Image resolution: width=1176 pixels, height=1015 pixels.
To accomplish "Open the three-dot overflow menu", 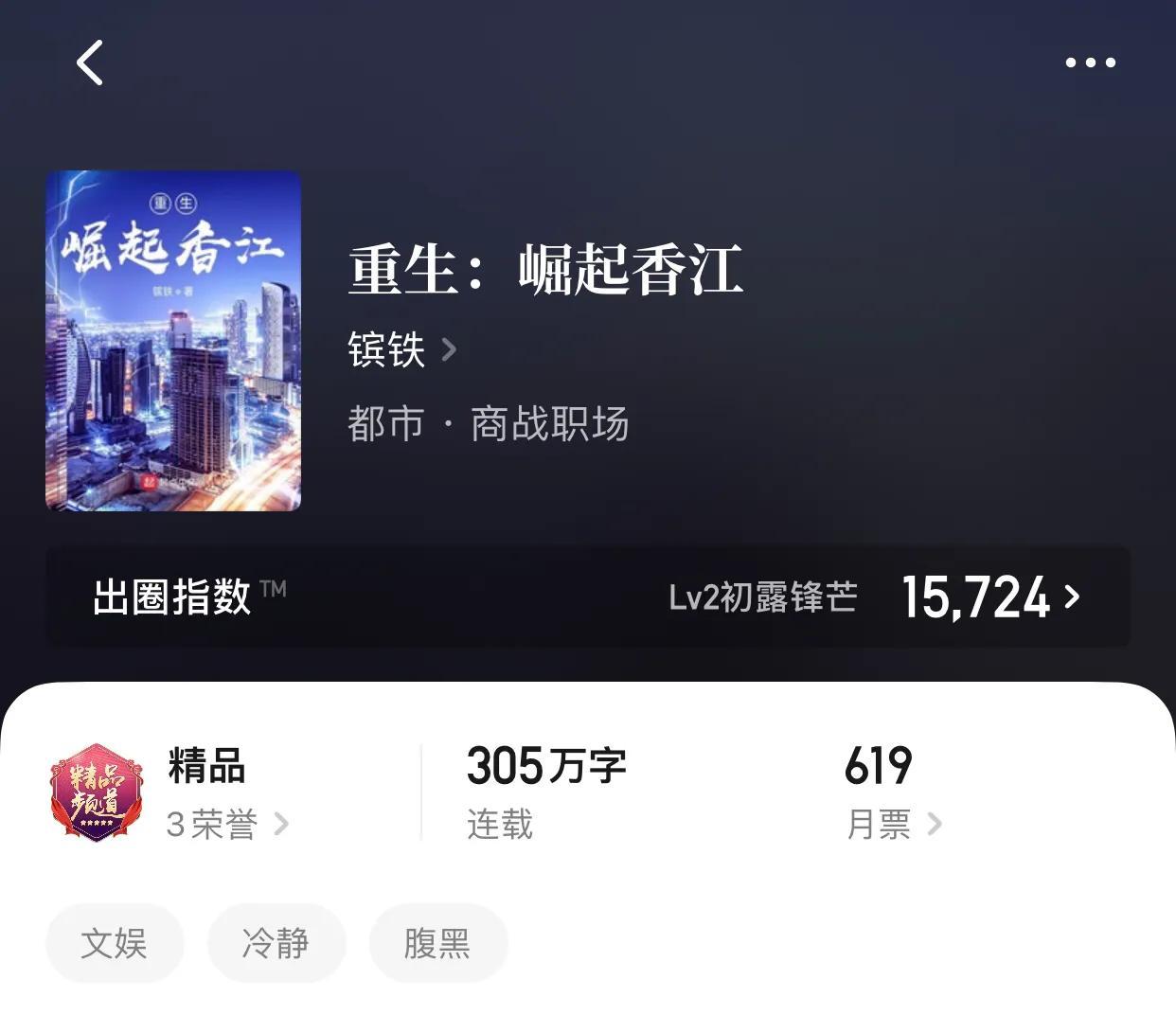I will pyautogui.click(x=1090, y=63).
